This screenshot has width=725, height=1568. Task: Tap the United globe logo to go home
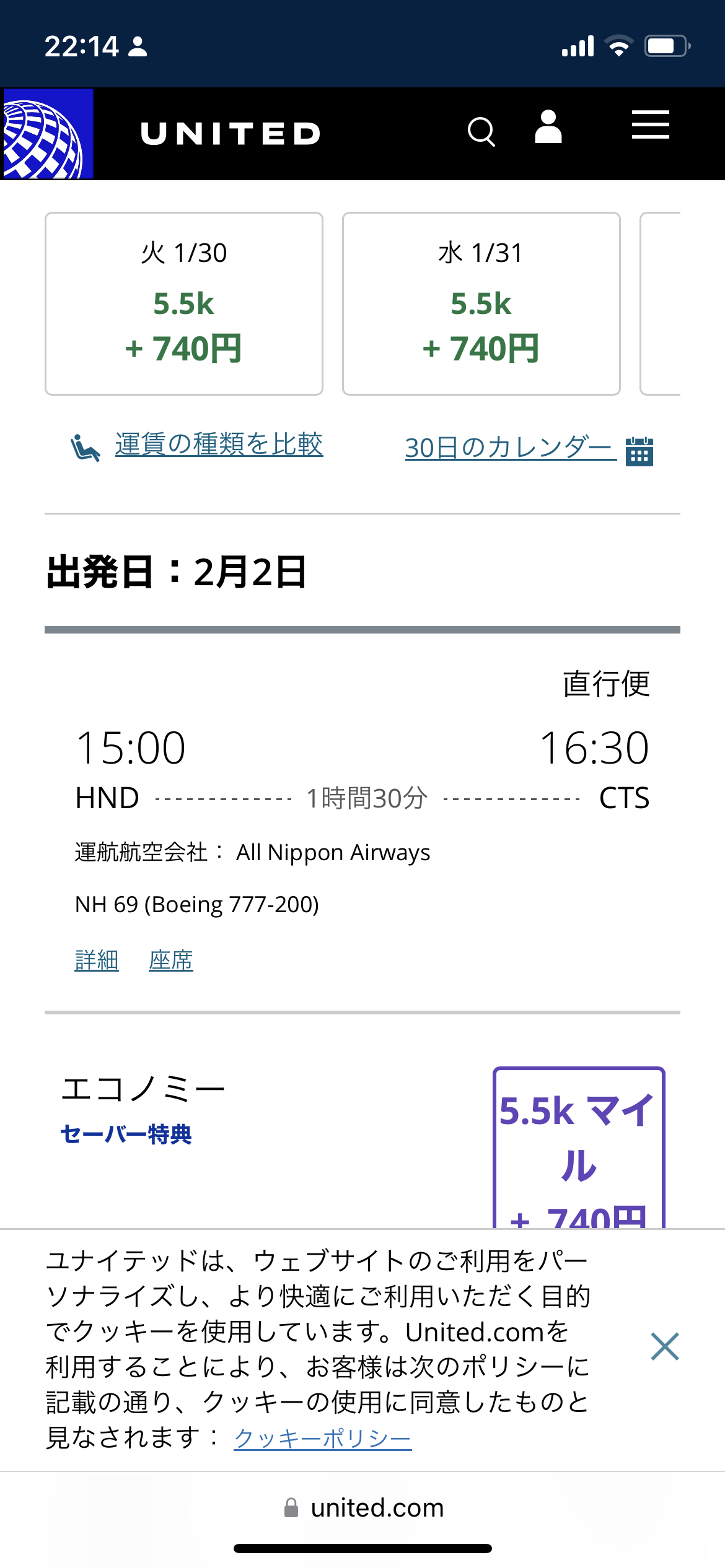pyautogui.click(x=48, y=134)
